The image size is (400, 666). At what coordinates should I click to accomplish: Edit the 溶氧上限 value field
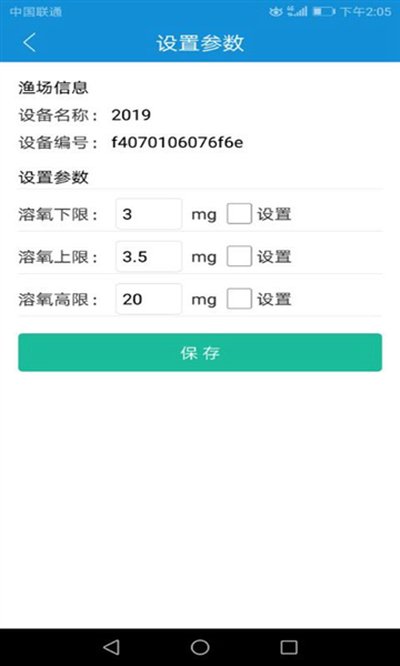point(149,257)
